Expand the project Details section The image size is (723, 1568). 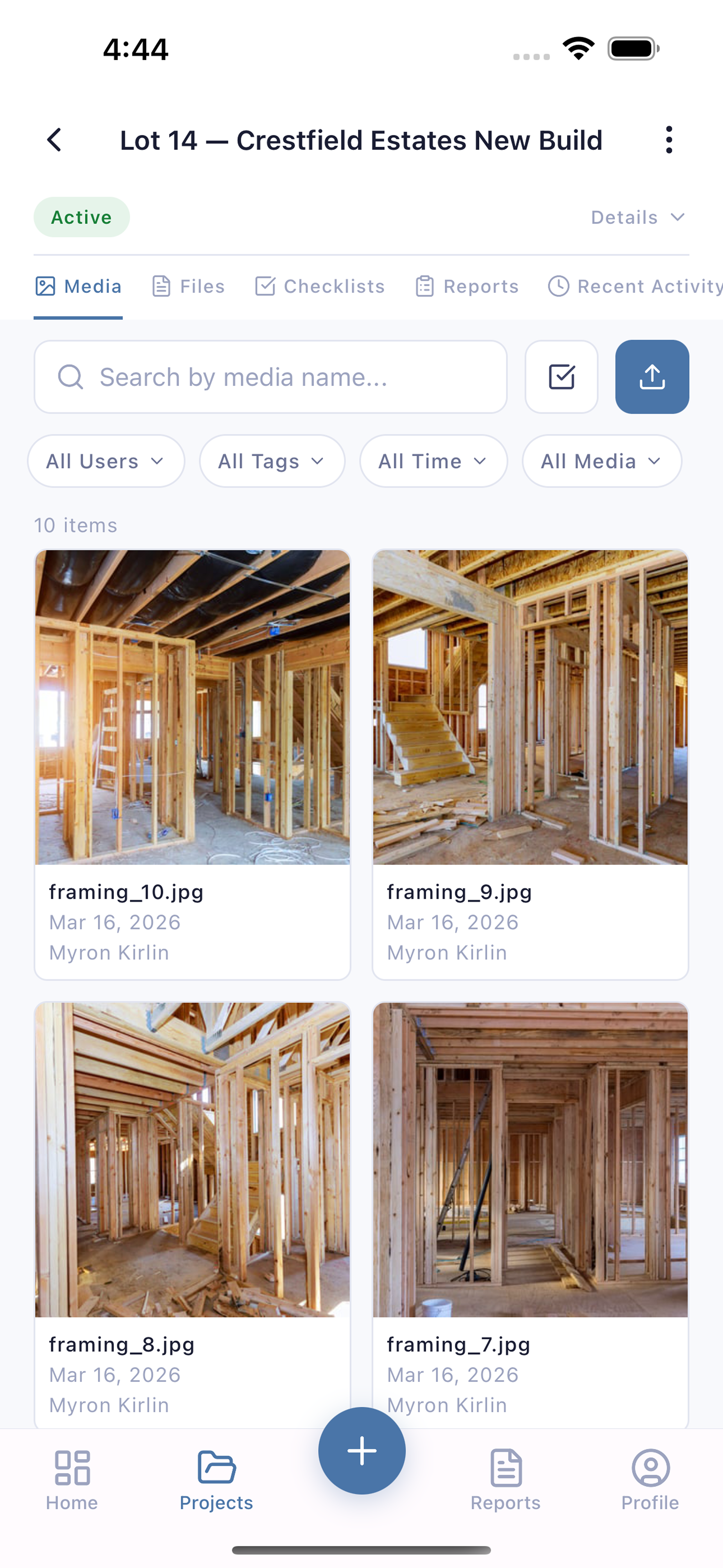point(637,217)
